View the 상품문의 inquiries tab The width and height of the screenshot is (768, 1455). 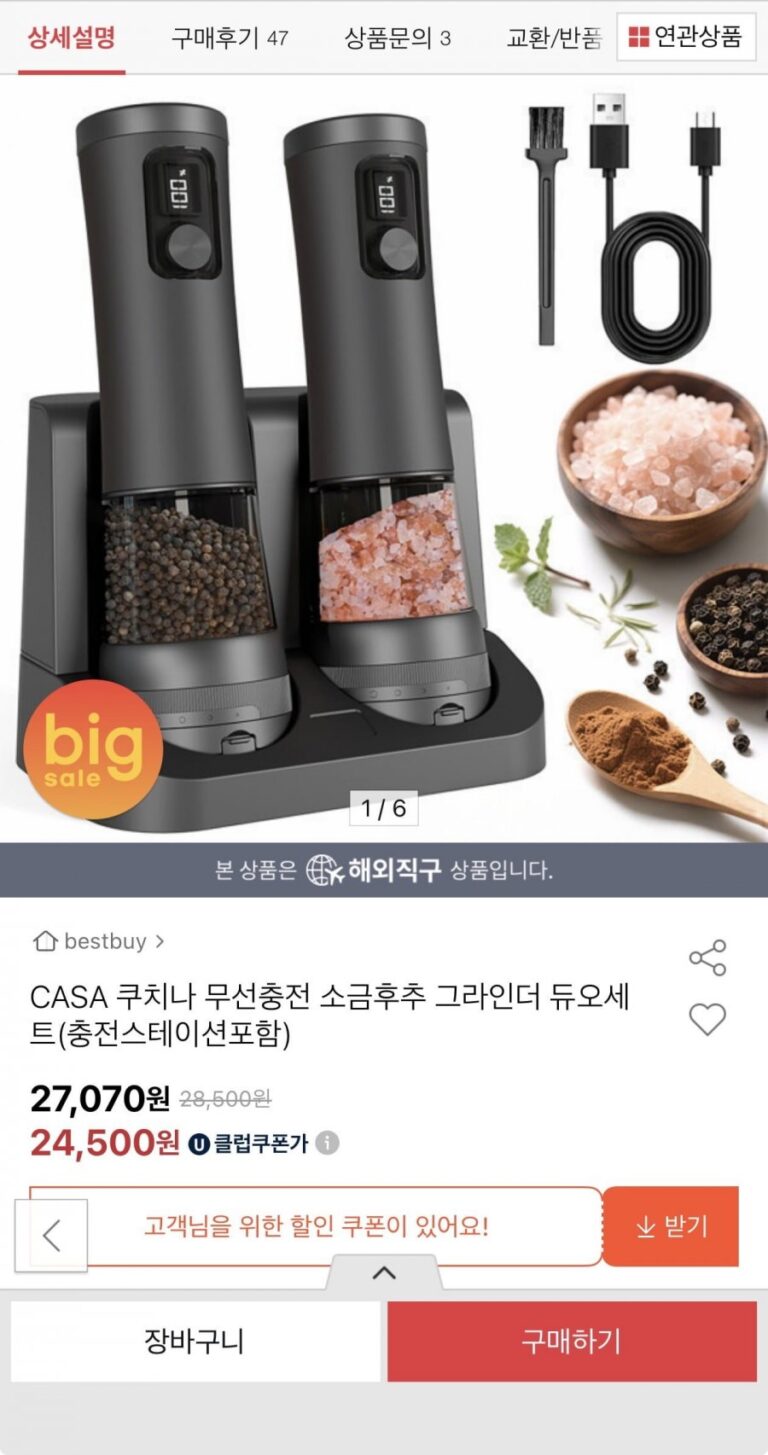tap(397, 38)
